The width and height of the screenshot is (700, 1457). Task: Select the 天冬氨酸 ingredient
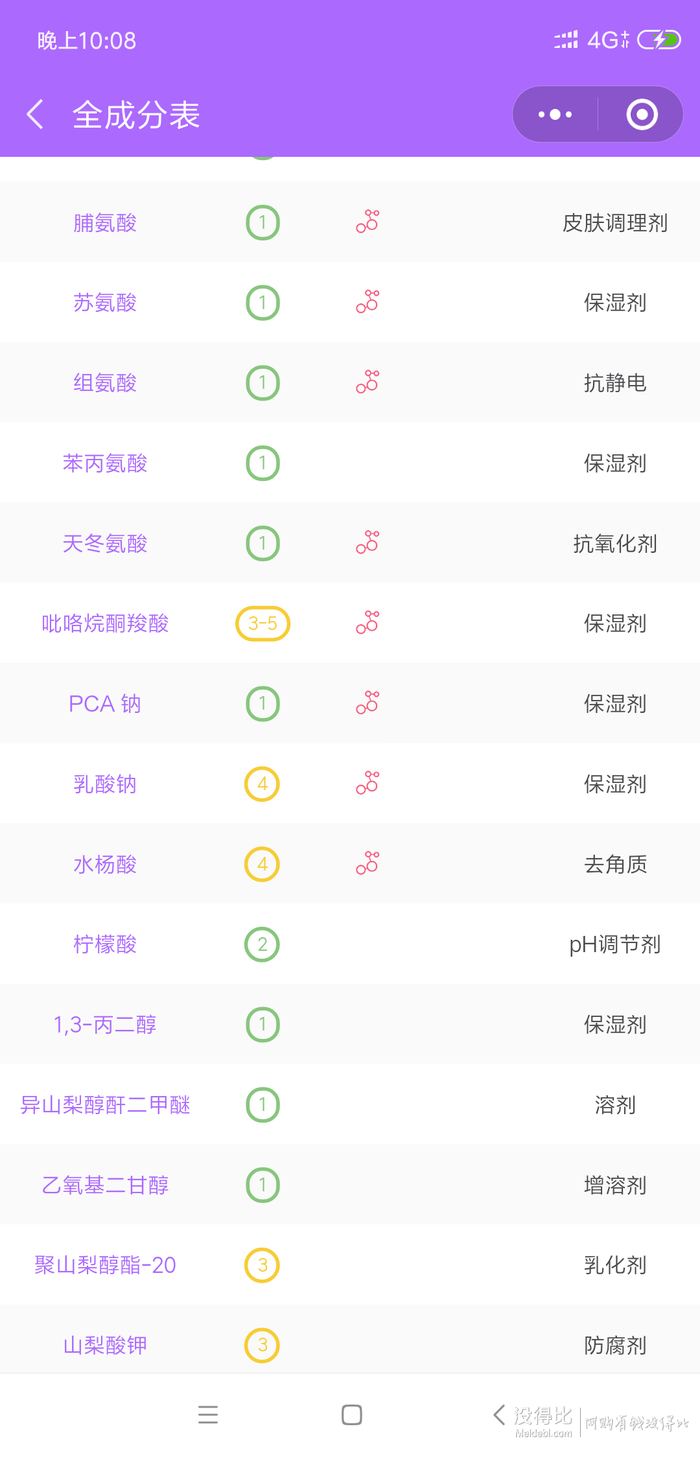tap(105, 543)
